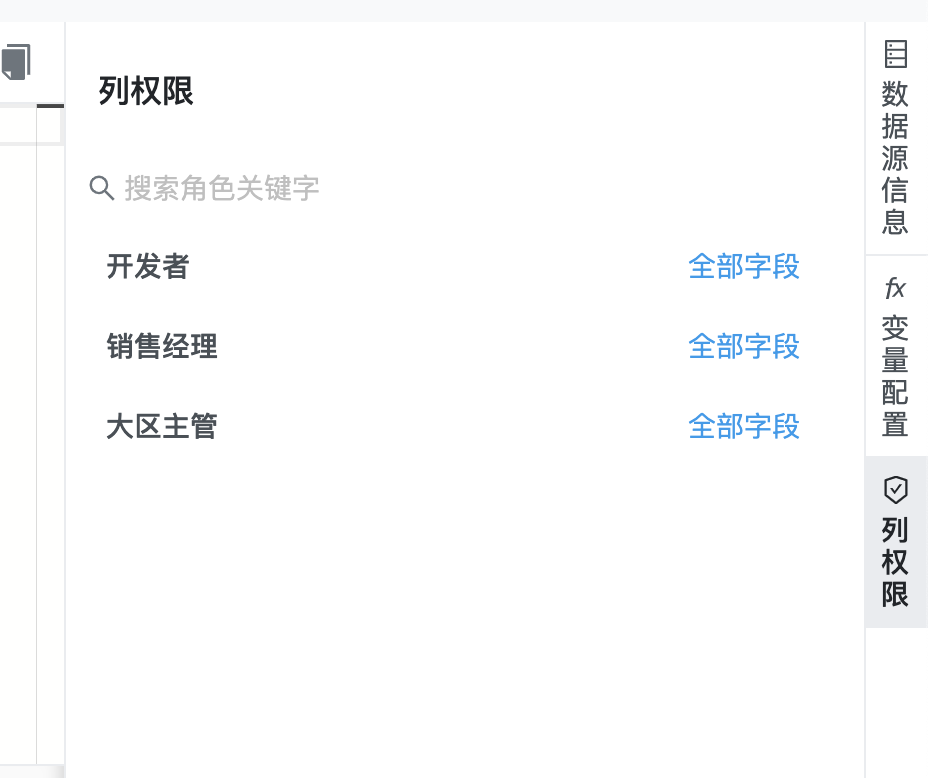
Task: Tap the copy icon at top left
Action: tap(16, 62)
